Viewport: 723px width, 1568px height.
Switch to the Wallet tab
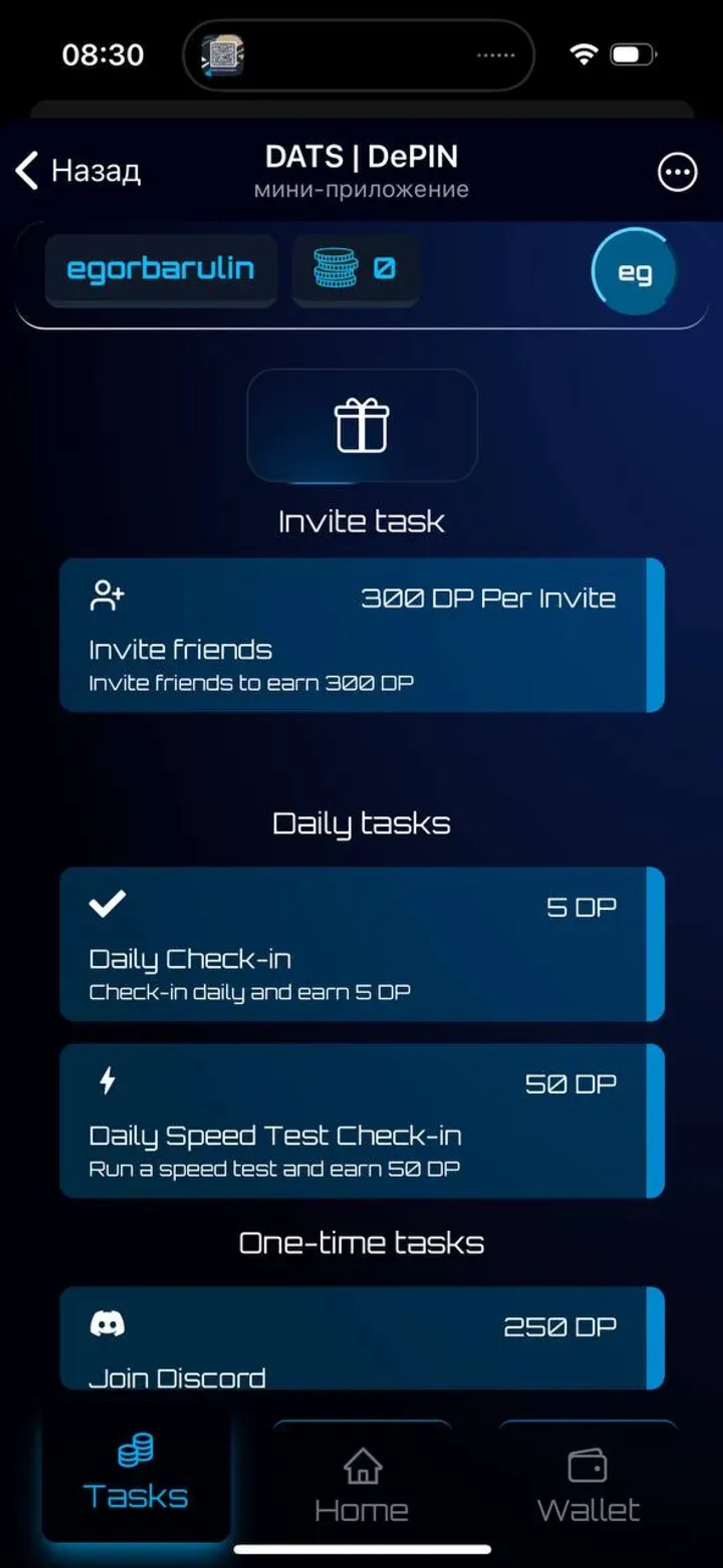pyautogui.click(x=588, y=1486)
